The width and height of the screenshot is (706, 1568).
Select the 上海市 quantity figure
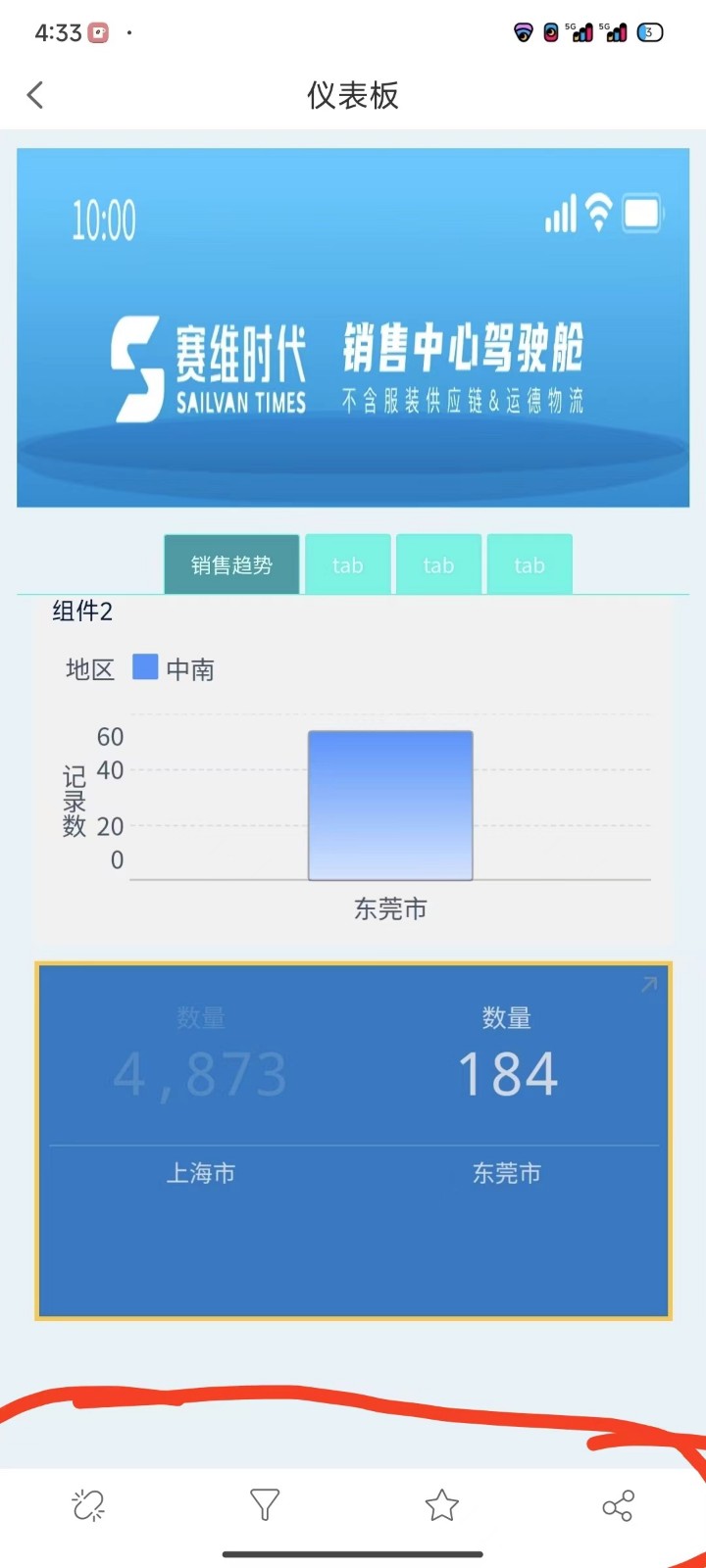201,1075
